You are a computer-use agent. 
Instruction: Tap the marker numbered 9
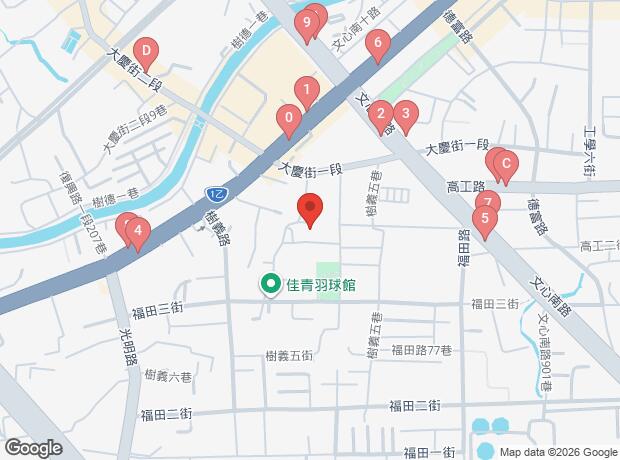(304, 23)
